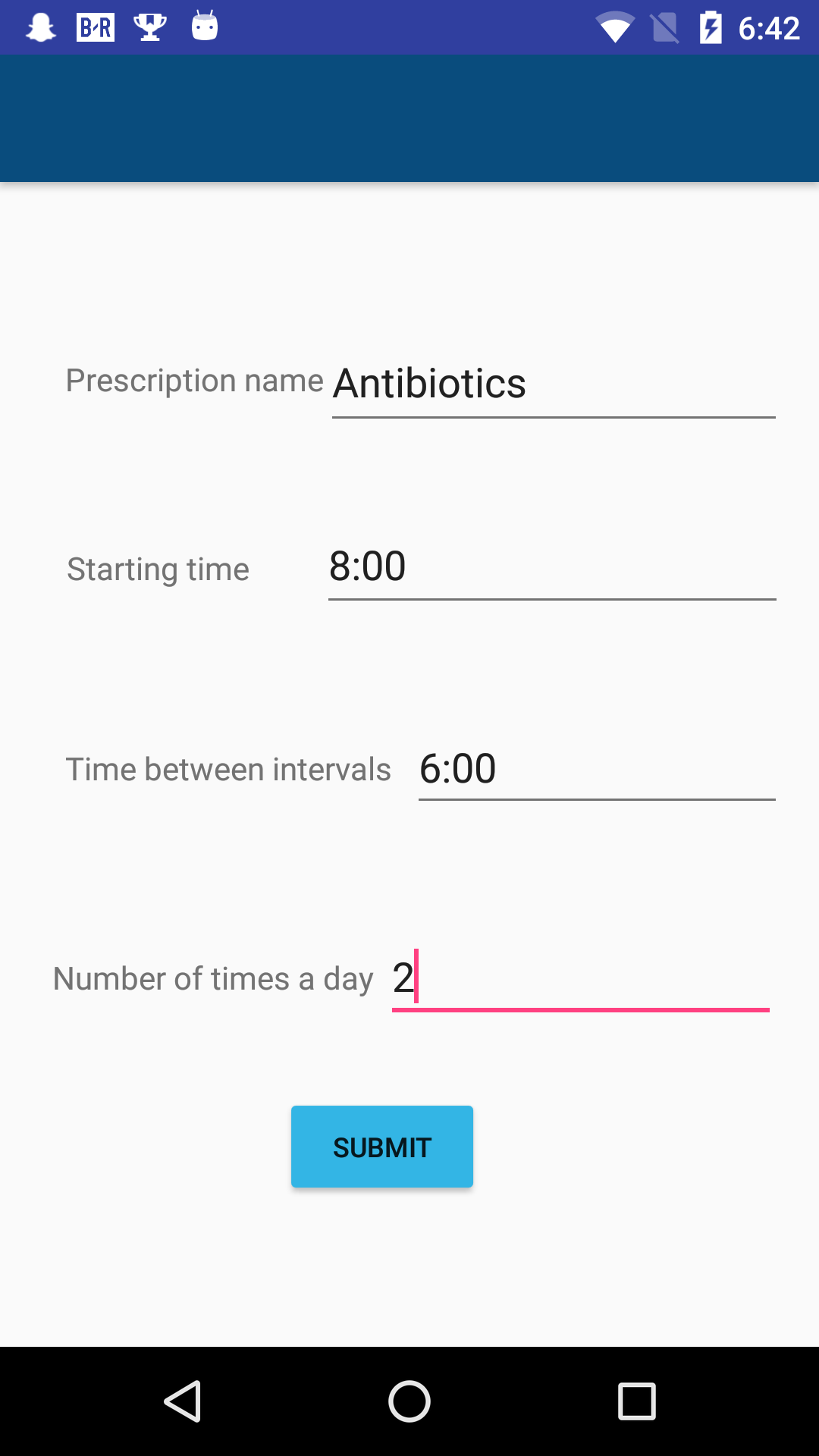Tap the Number of times a day field

tap(580, 979)
